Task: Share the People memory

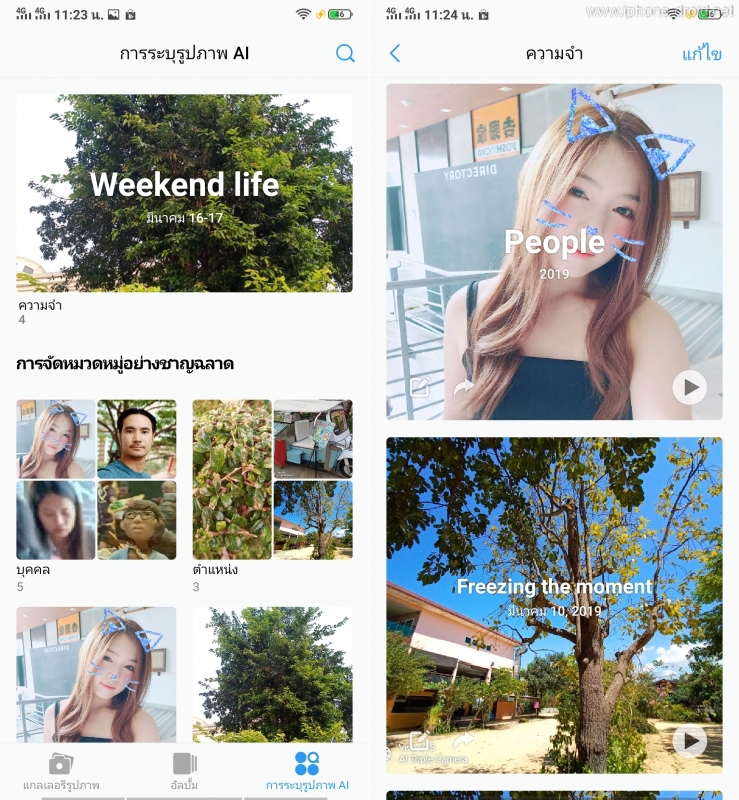Action: pos(463,388)
